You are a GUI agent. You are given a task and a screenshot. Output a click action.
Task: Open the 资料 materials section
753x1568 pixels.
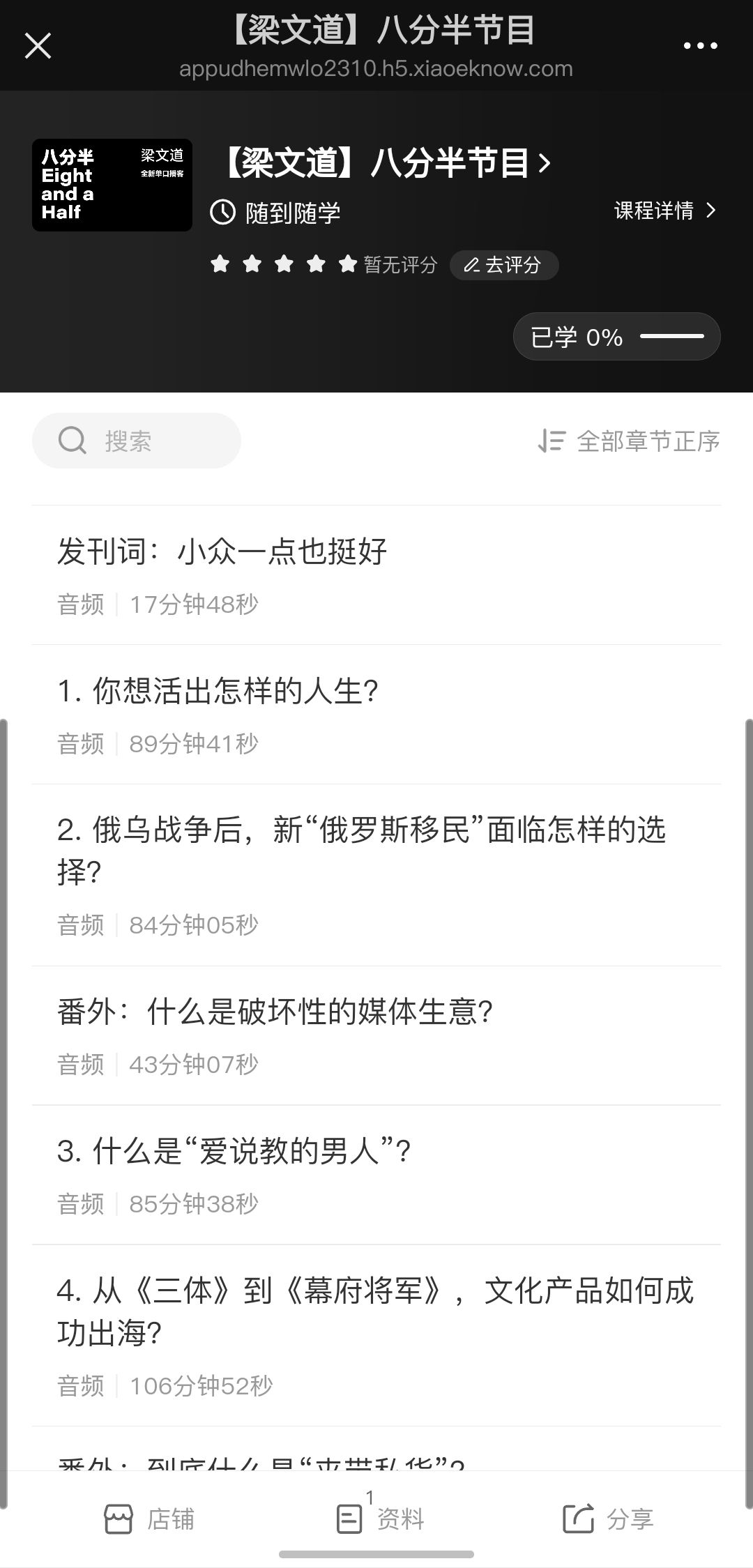pos(380,1519)
